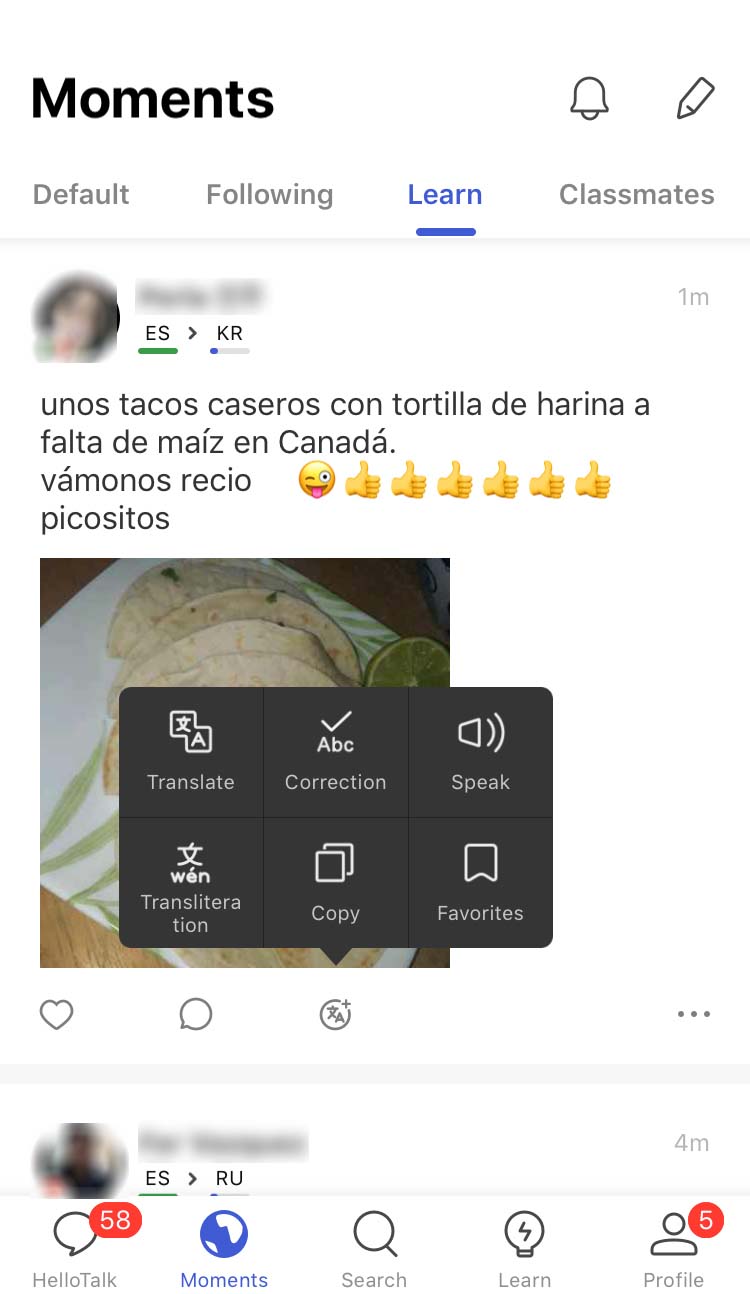Open the notifications bell
Screen dimensions: 750x1294
(x=589, y=99)
